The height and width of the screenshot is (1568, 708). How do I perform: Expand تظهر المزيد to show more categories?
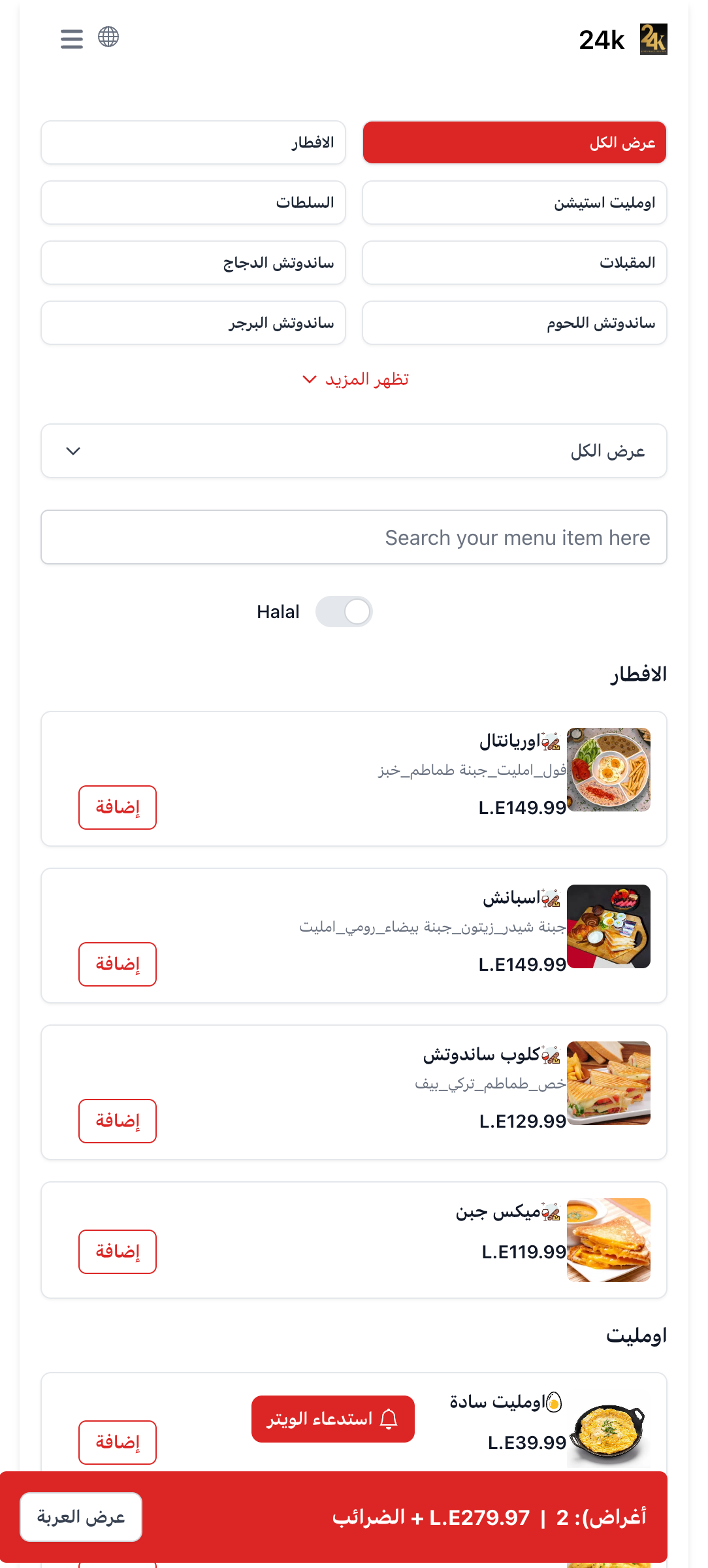[x=355, y=380]
